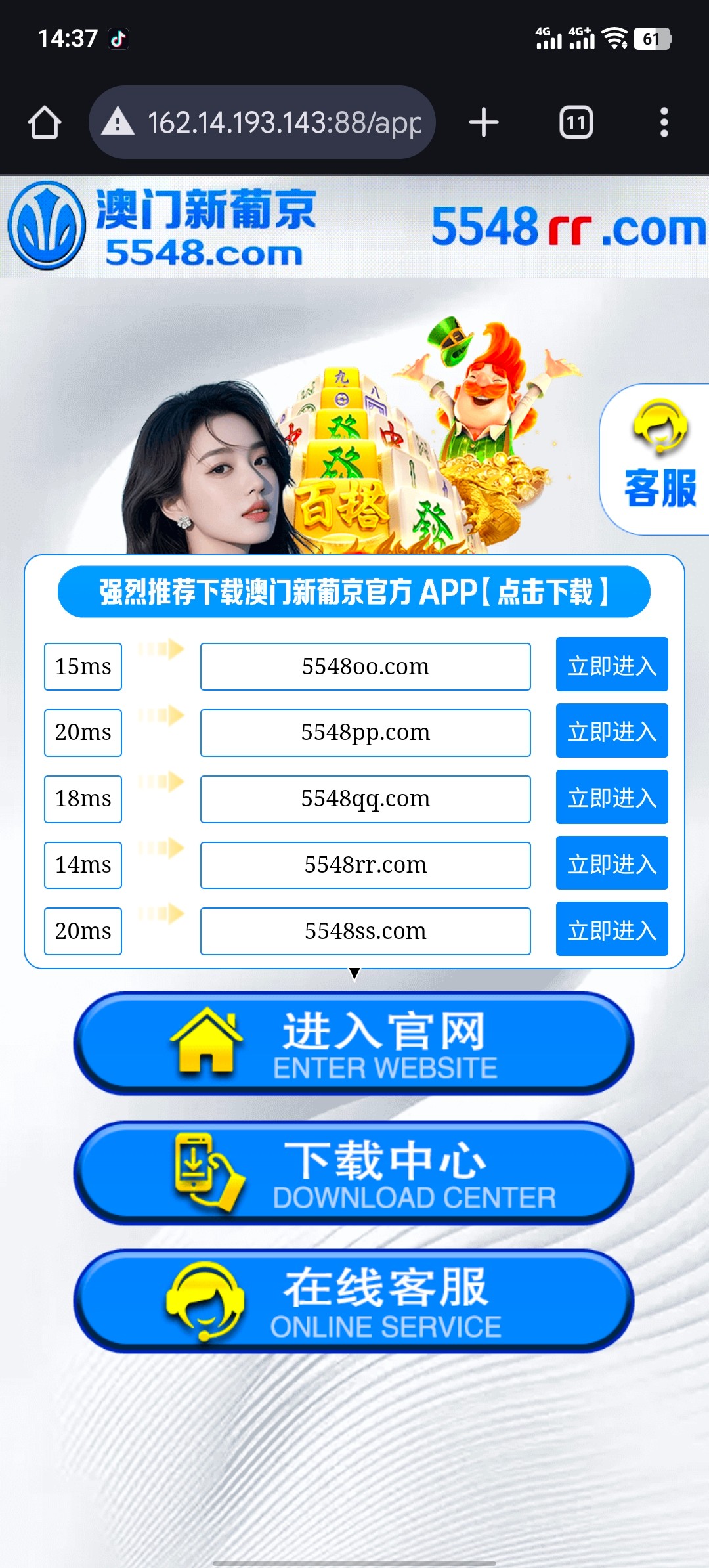Tap 立即进入 next to 5548pp.com
Screen dimensions: 709x1568
(611, 731)
